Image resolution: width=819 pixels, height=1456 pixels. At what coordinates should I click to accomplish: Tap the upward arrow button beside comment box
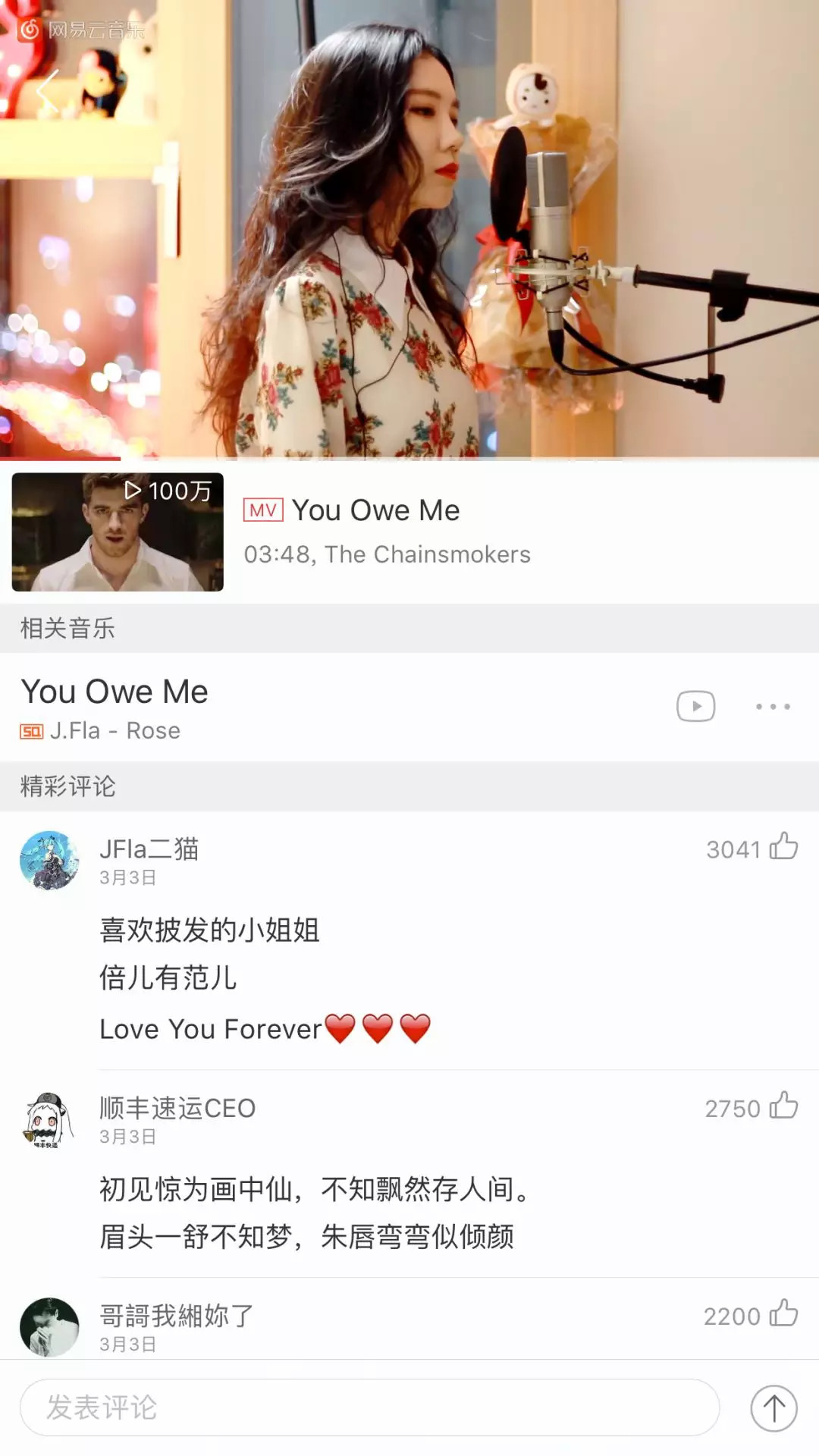(x=773, y=1408)
